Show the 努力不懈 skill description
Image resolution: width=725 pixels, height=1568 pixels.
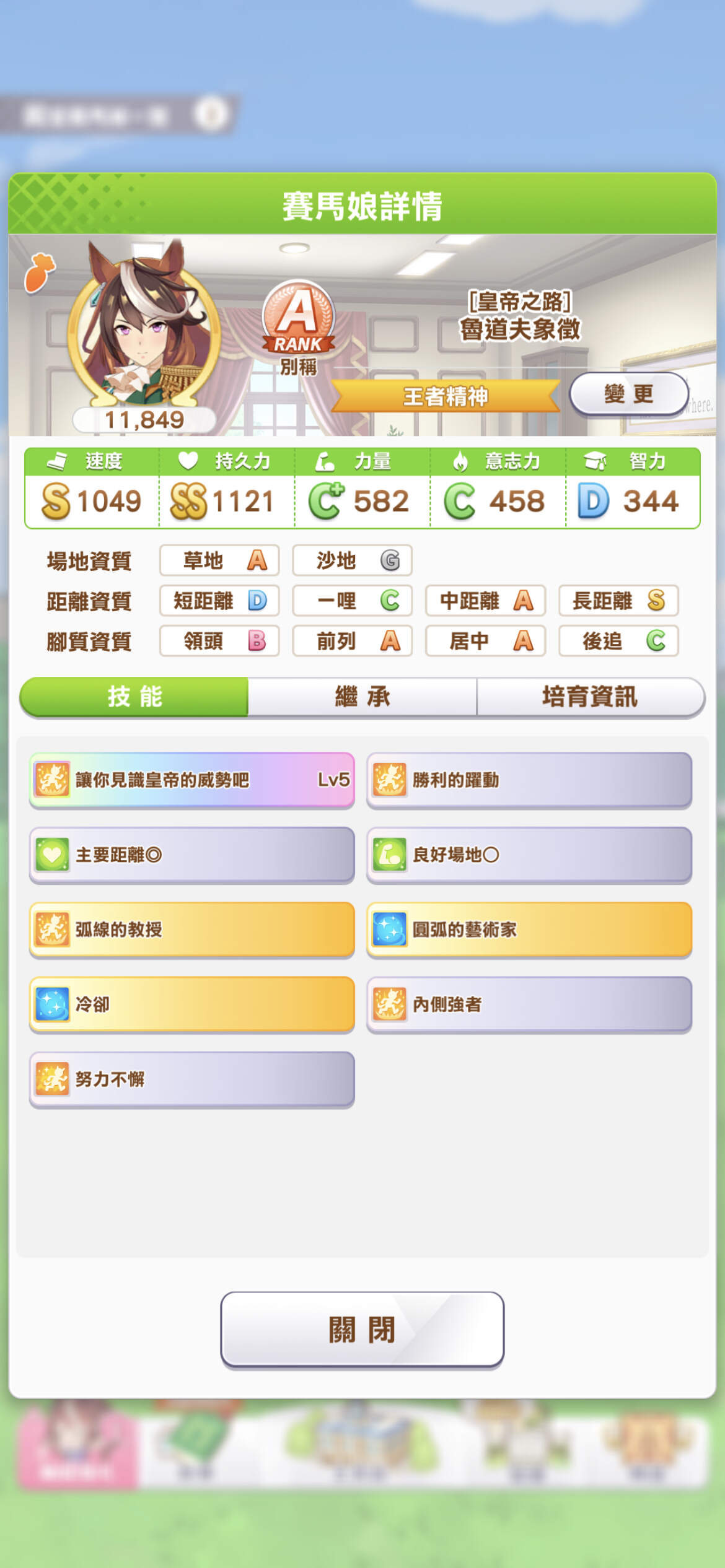tap(192, 1079)
